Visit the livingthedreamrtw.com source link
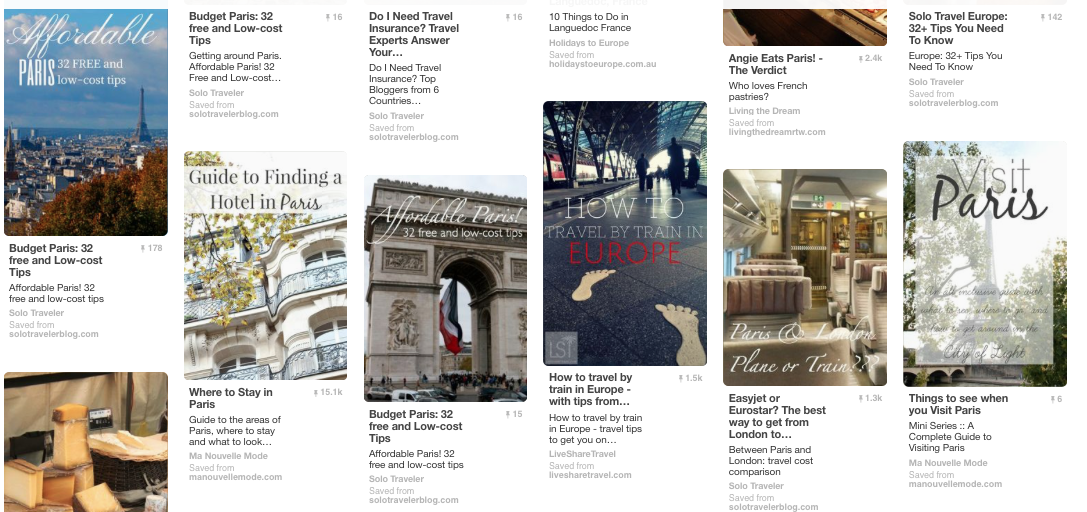 [777, 132]
